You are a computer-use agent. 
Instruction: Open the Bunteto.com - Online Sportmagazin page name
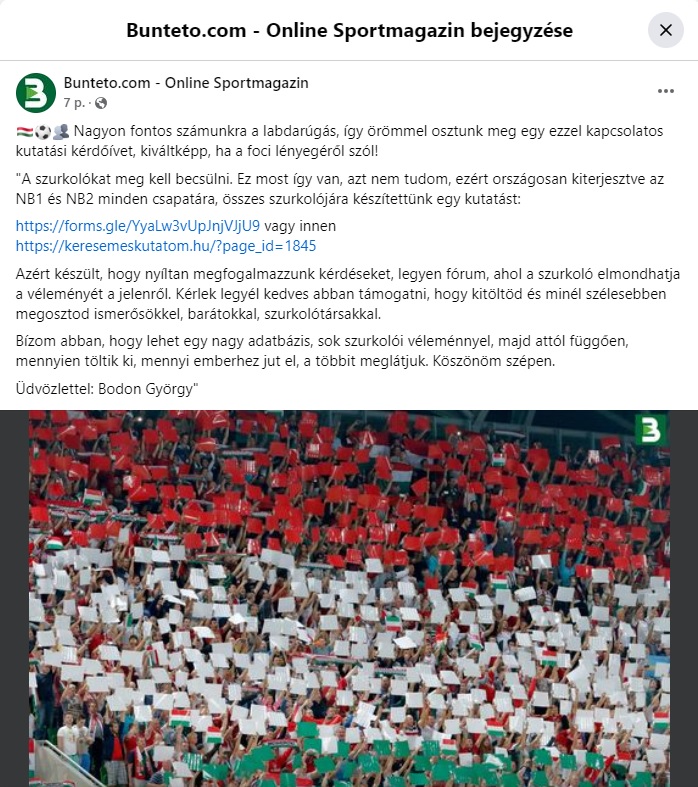(186, 82)
